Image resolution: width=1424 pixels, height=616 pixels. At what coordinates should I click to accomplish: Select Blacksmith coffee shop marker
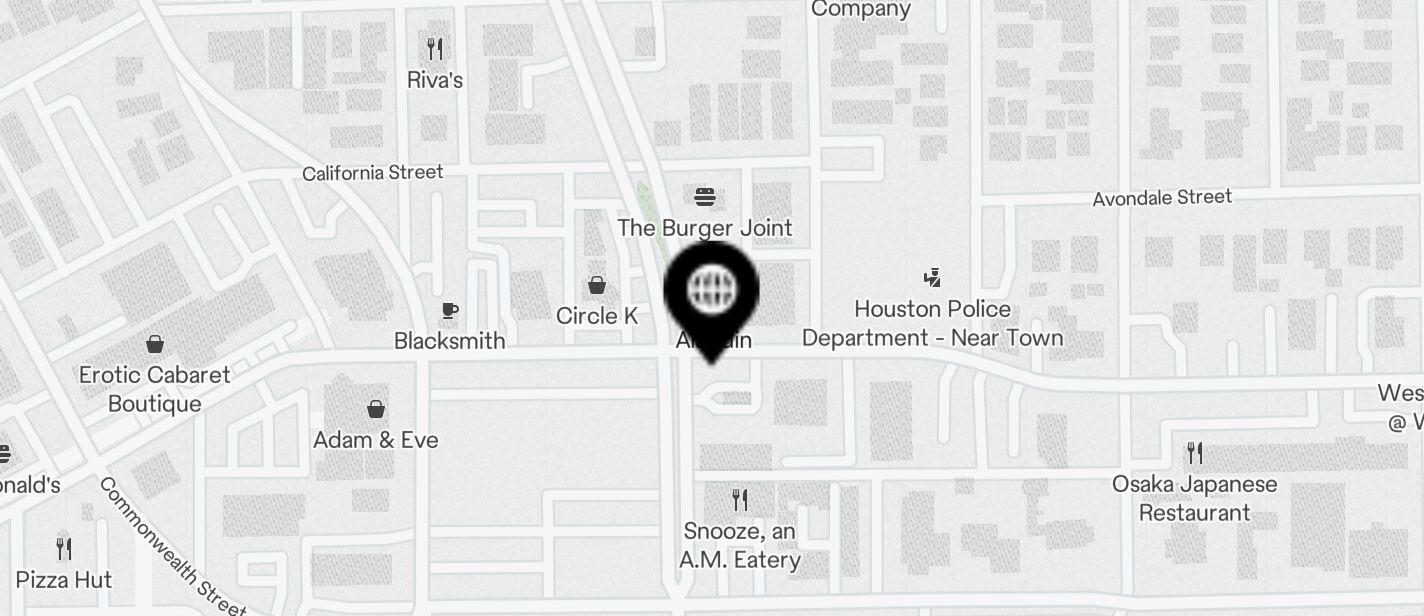pos(450,312)
